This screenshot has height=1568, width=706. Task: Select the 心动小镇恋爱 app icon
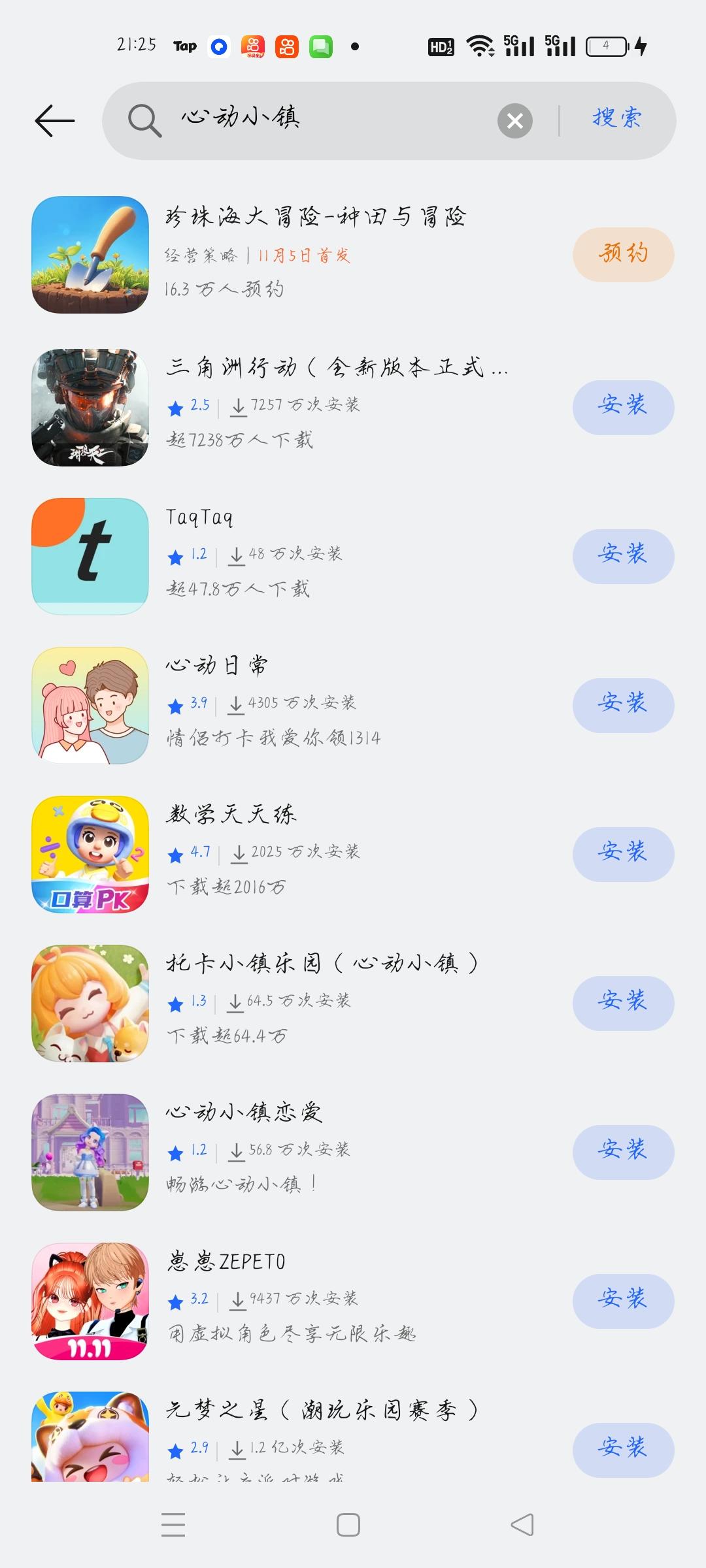coord(91,1152)
